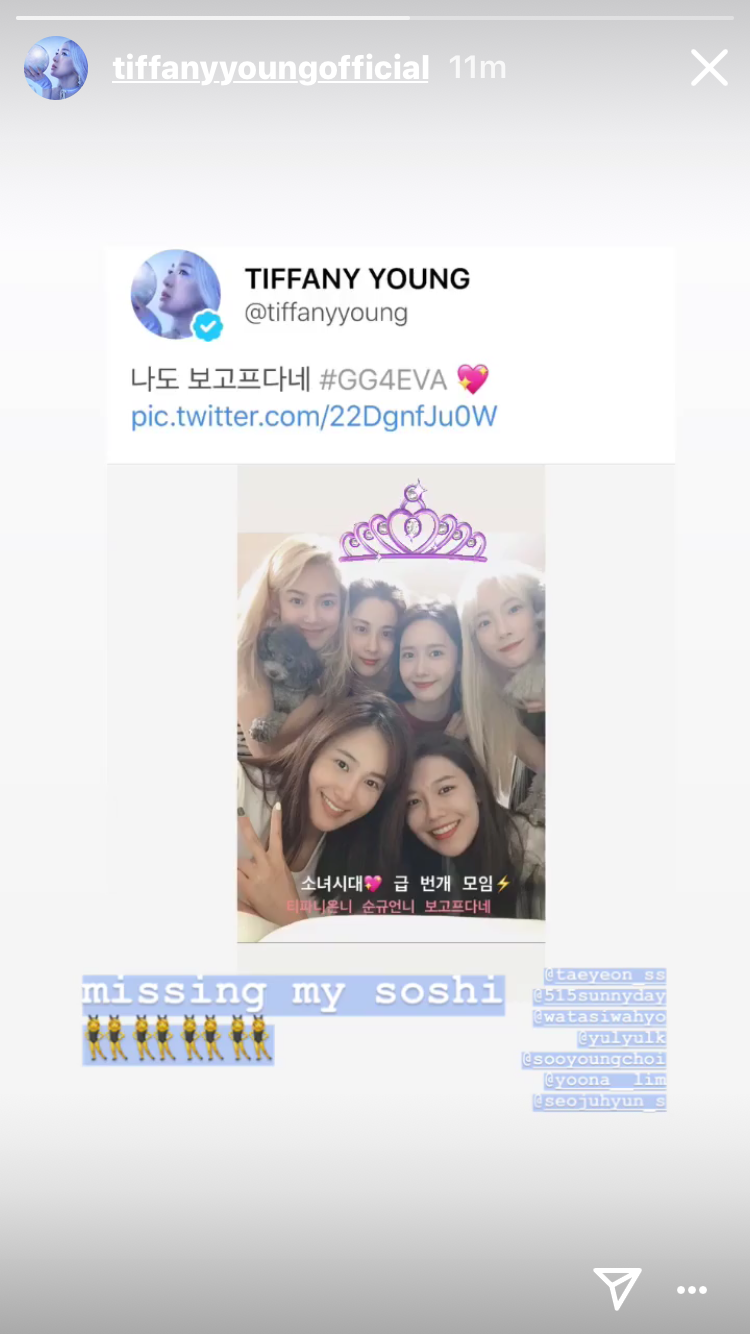Tap the @taeyeon_ss mention
Image resolution: width=750 pixels, height=1334 pixels.
pyautogui.click(x=605, y=975)
